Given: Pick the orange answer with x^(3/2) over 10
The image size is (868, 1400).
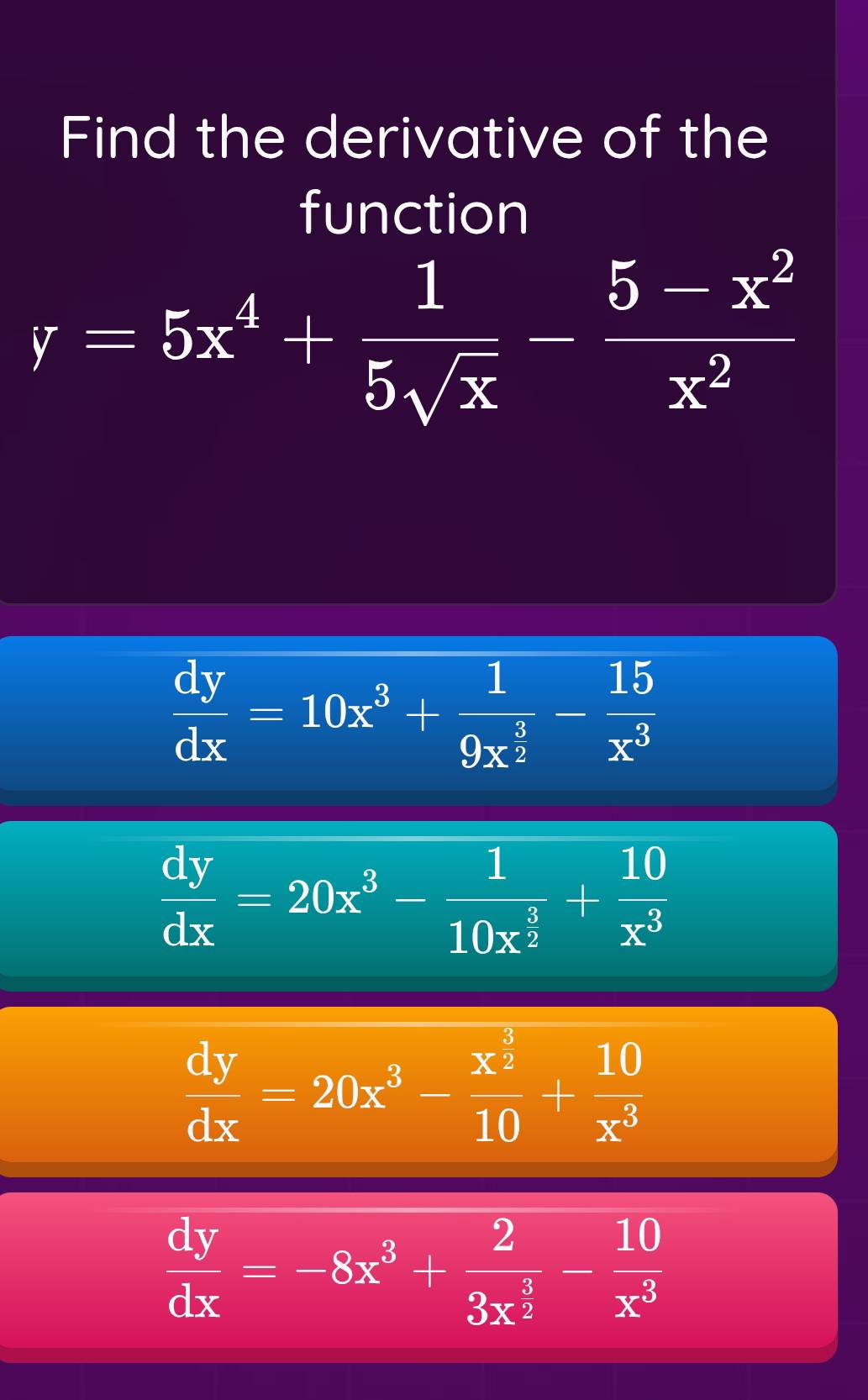Looking at the screenshot, I should (418, 1086).
